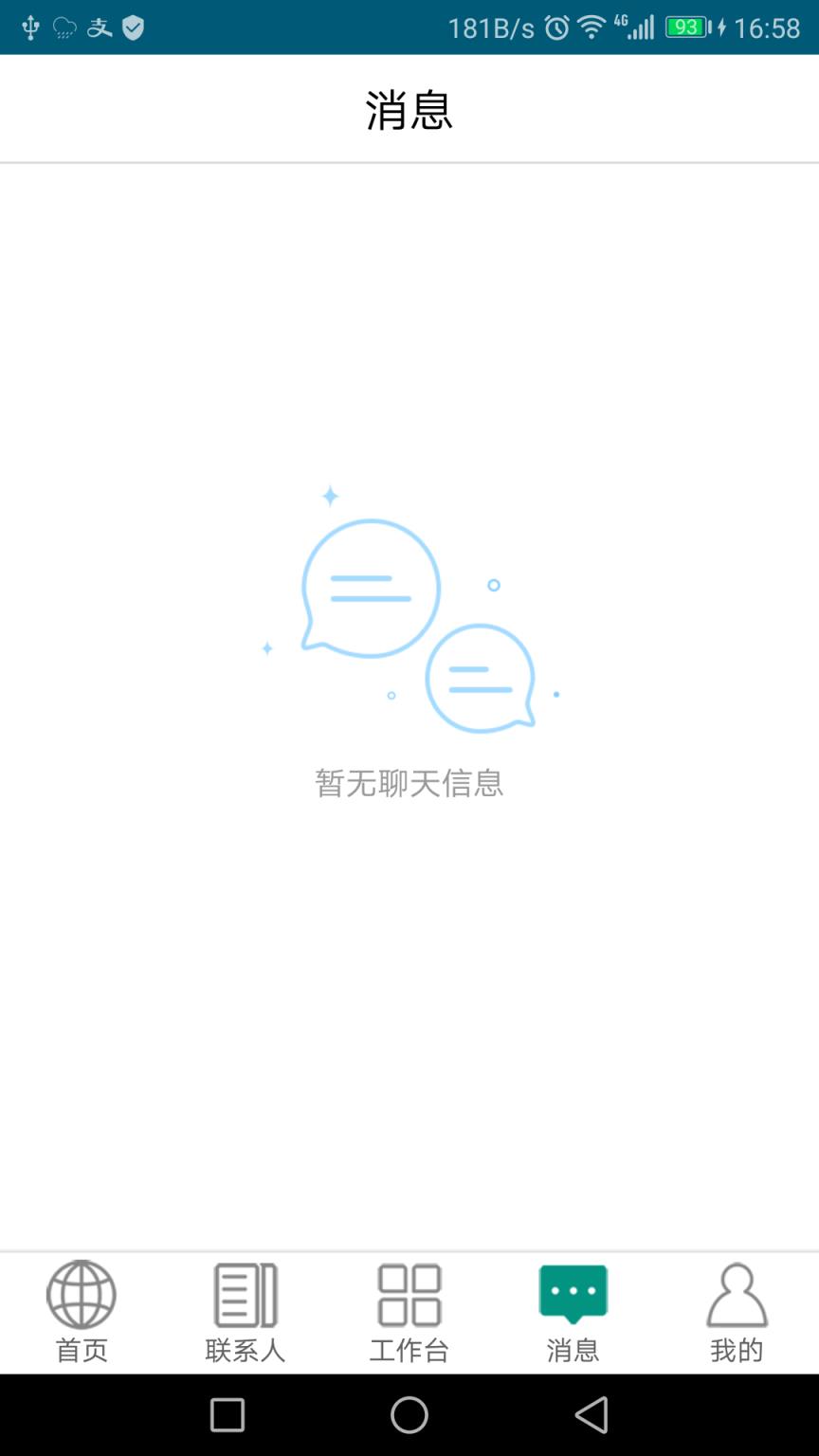Open the recent apps view
Viewport: 819px width, 1456px height.
click(x=227, y=1415)
